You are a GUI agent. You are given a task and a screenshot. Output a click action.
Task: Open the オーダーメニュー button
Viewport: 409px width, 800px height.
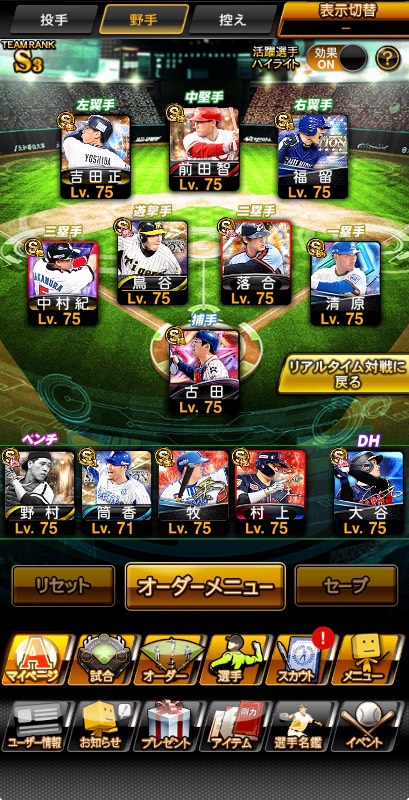coord(205,586)
